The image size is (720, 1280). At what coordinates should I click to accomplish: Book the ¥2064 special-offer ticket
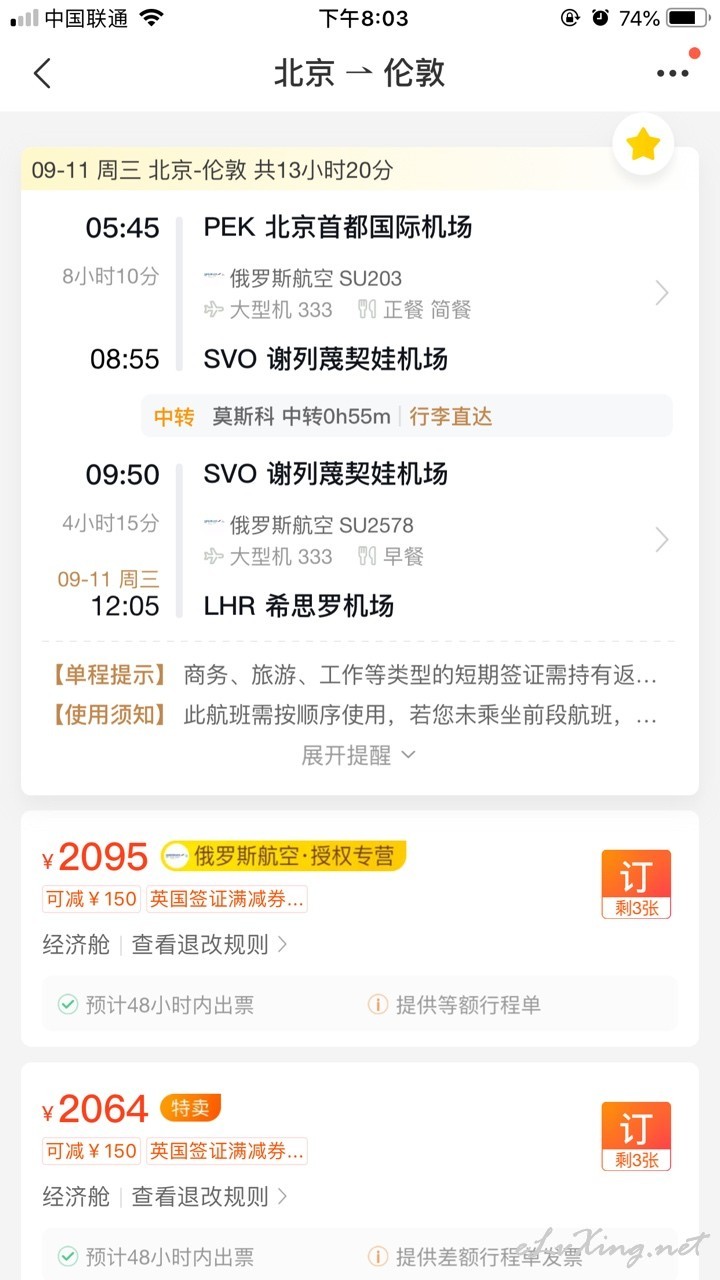tap(636, 1136)
